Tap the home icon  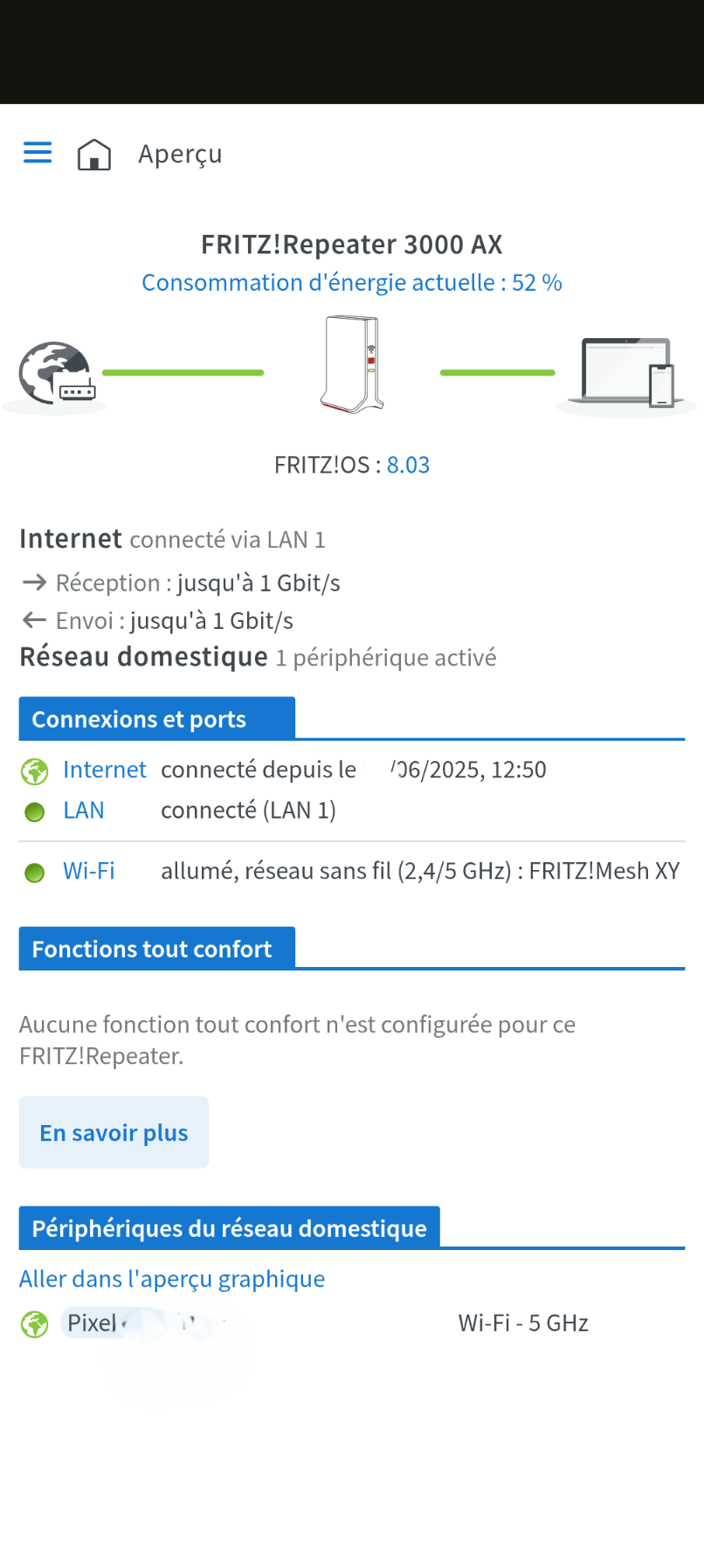point(94,155)
